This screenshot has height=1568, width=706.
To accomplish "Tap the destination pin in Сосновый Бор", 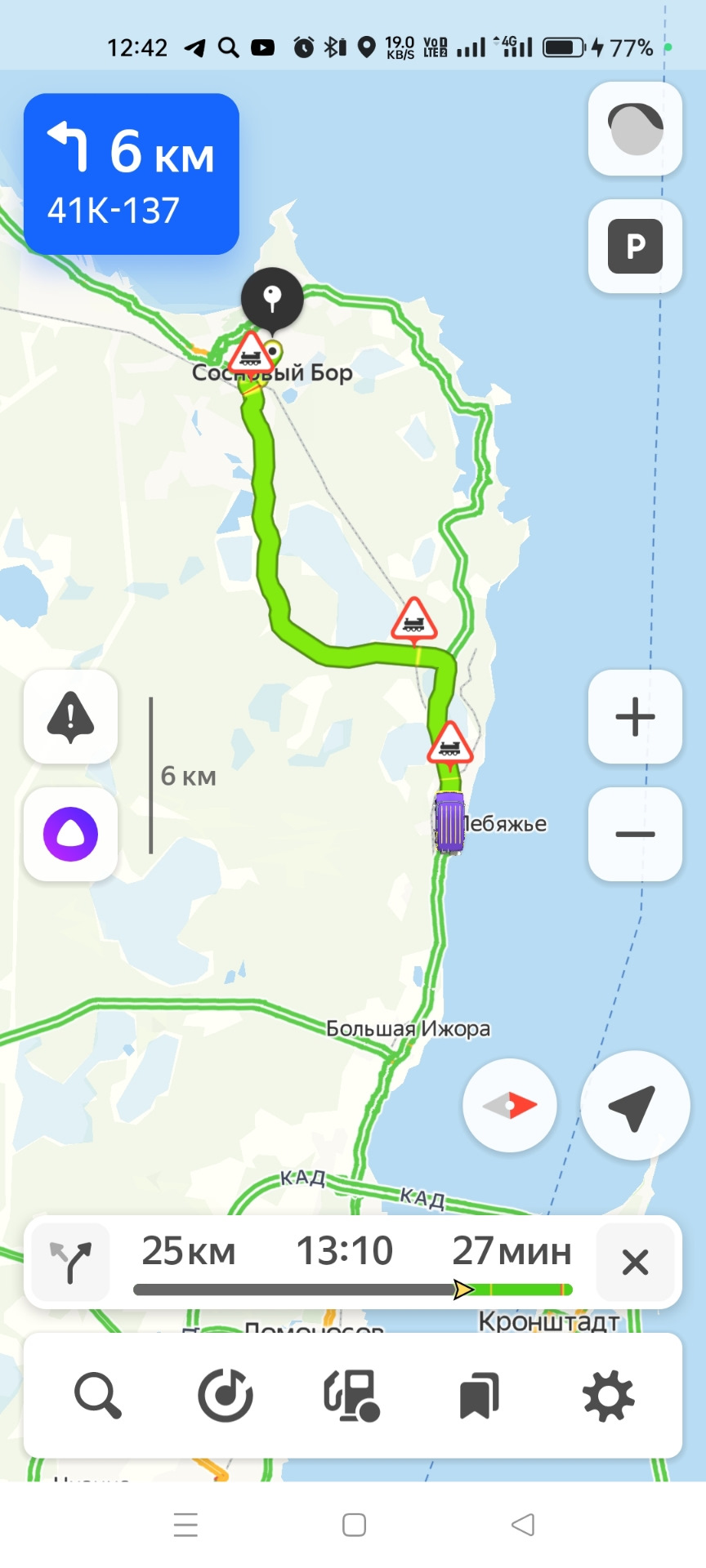I will 272,298.
